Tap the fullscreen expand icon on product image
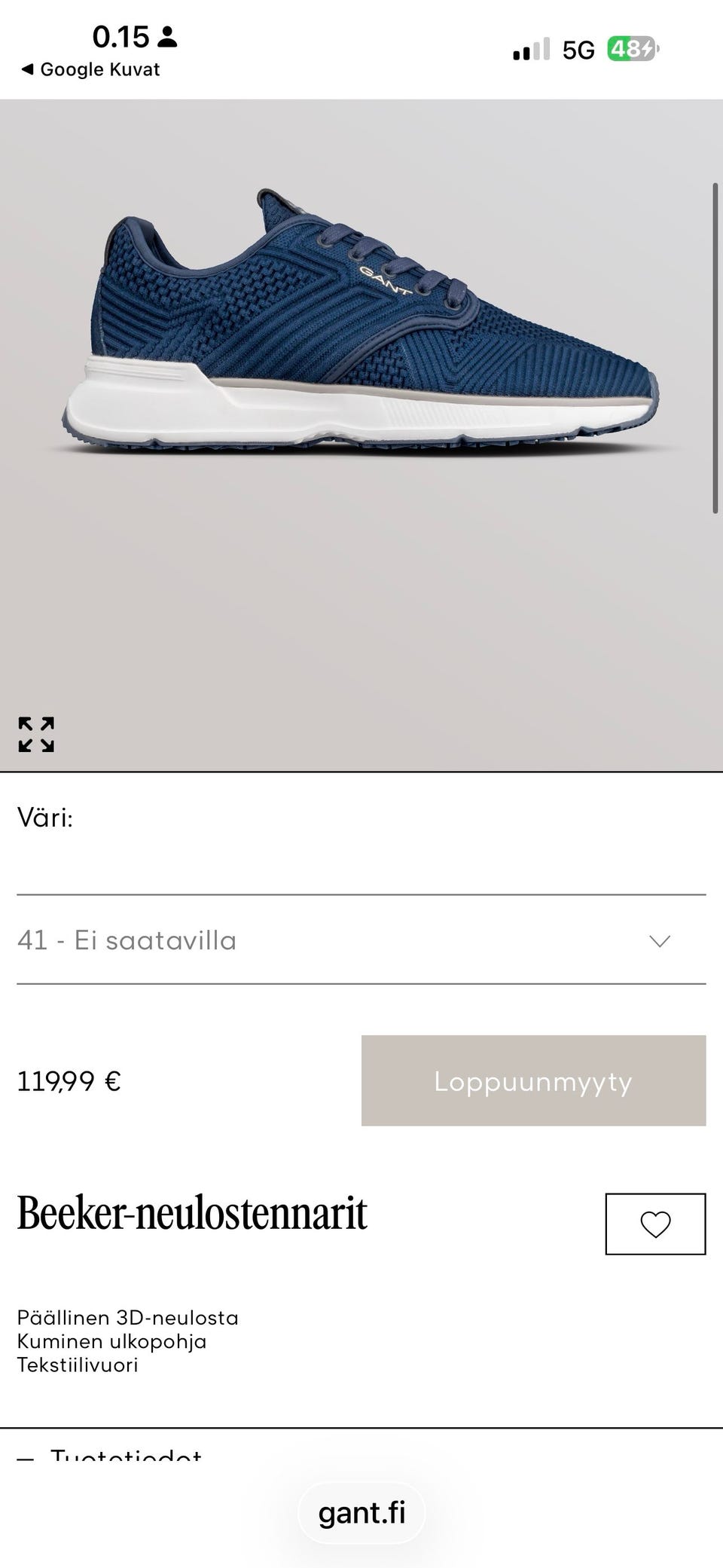The image size is (723, 1568). 36,733
